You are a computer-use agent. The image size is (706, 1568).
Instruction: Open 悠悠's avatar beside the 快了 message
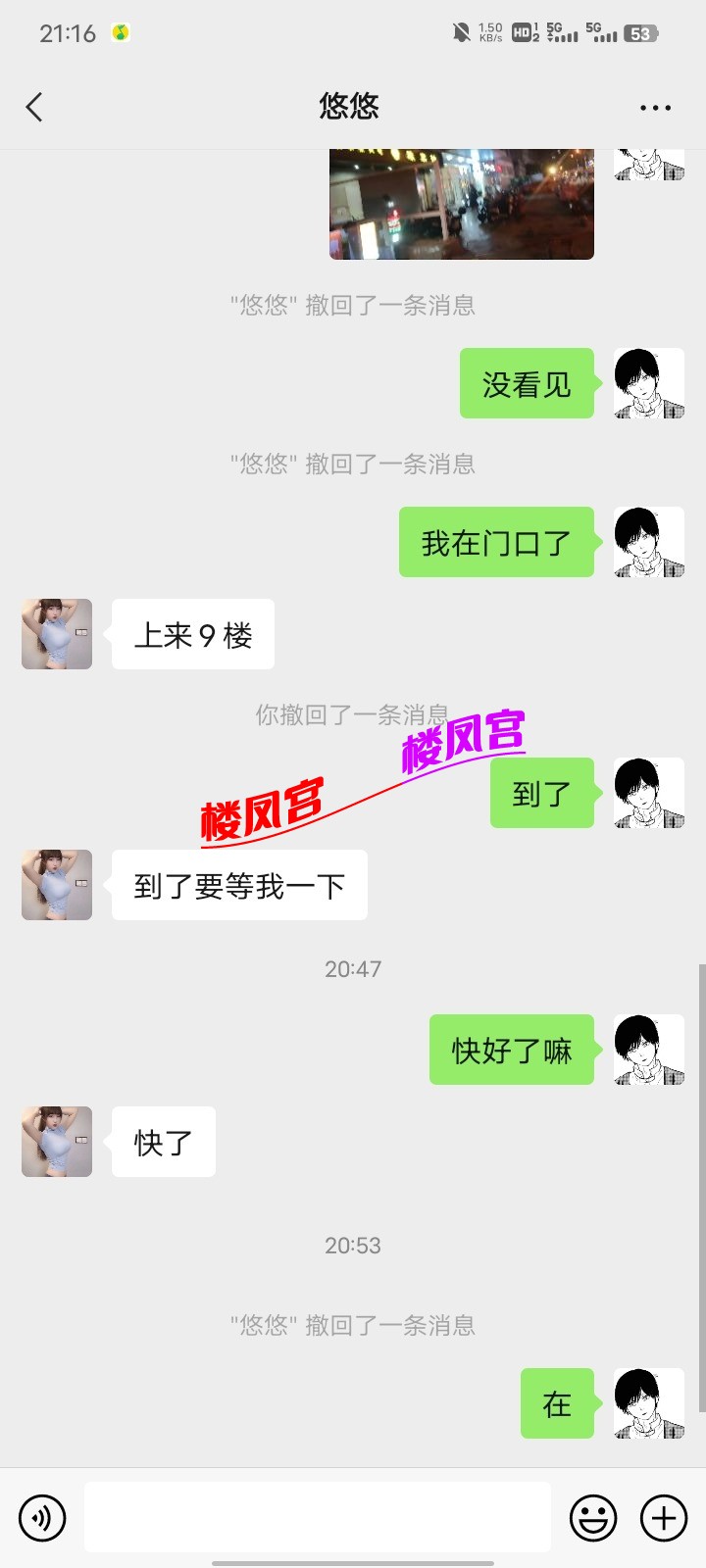56,1141
